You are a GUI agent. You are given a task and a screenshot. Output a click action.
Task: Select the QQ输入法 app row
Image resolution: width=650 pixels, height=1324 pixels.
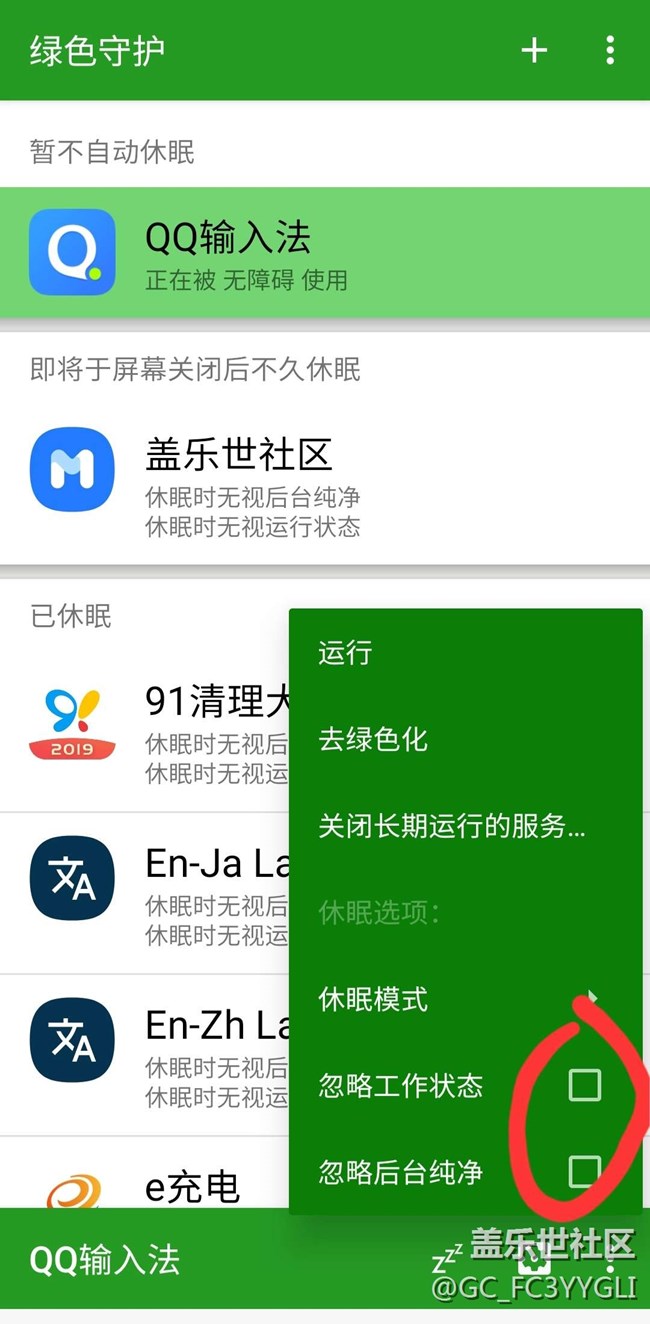325,253
